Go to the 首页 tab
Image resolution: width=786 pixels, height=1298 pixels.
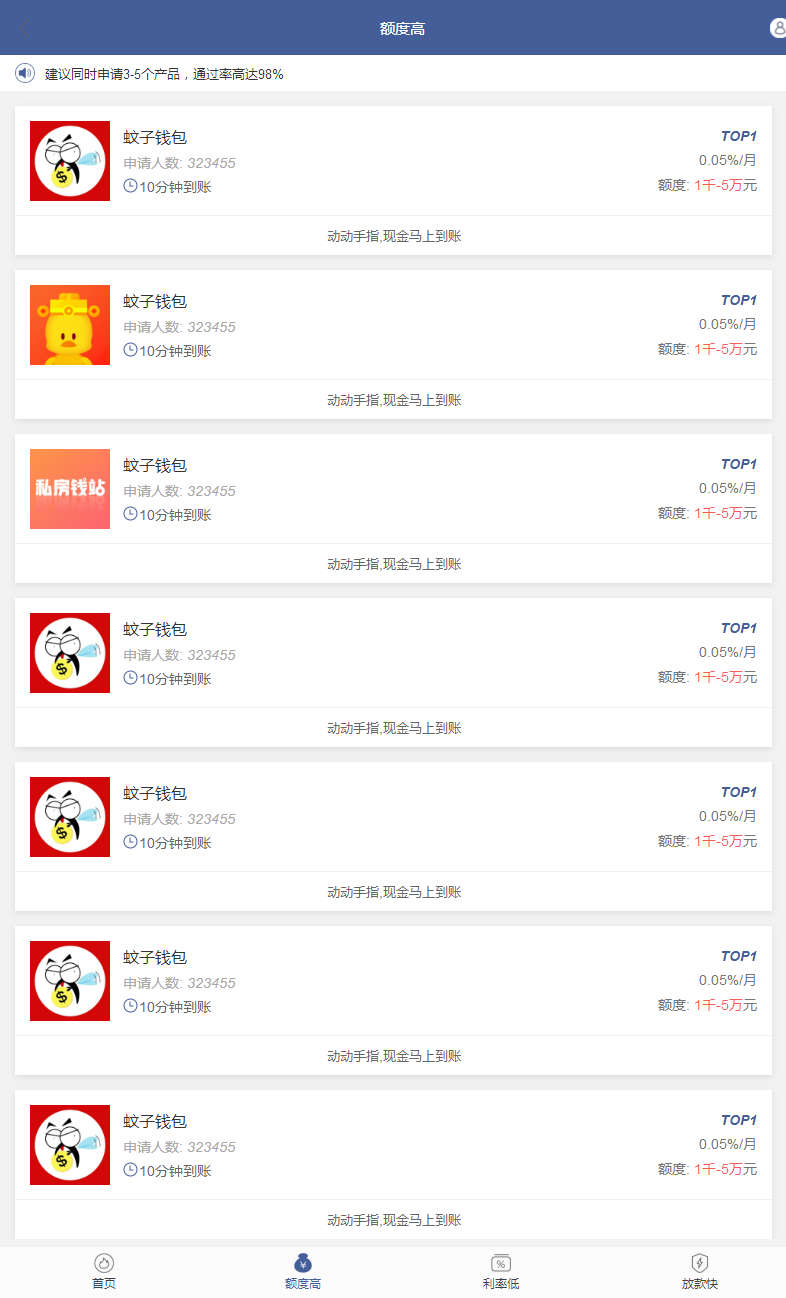(104, 1271)
